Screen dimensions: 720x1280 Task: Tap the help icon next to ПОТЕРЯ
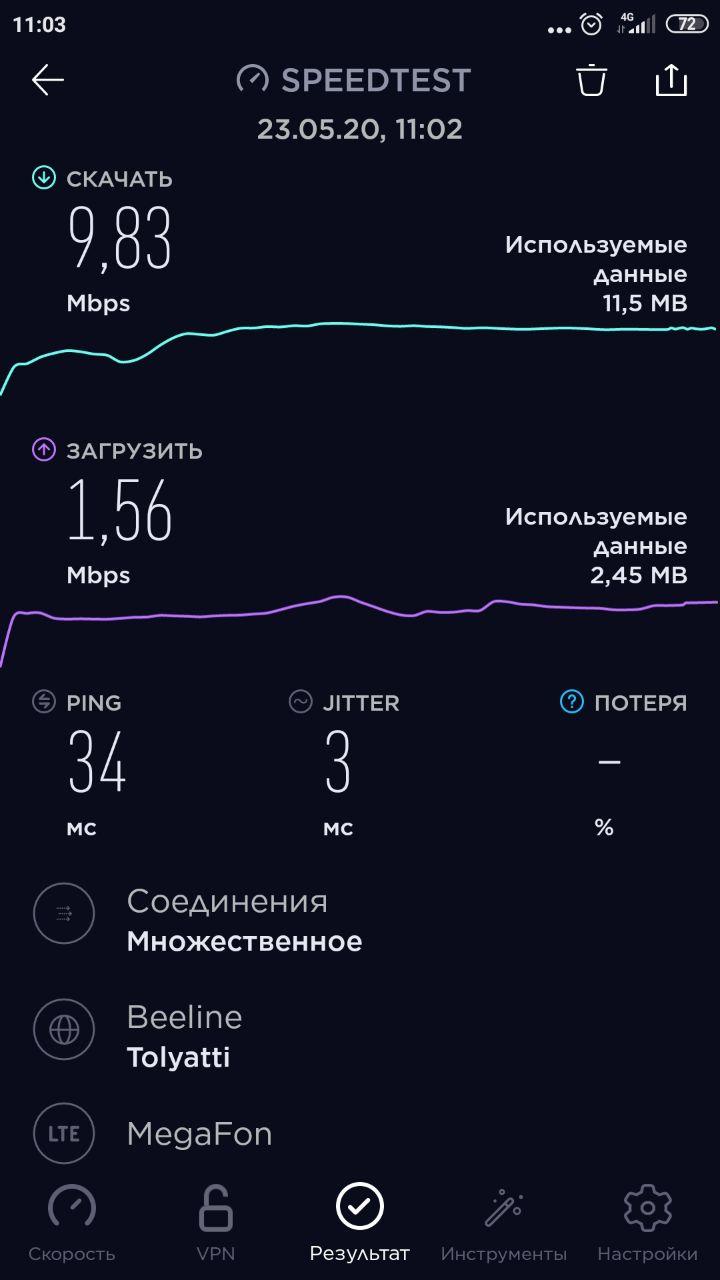point(571,702)
